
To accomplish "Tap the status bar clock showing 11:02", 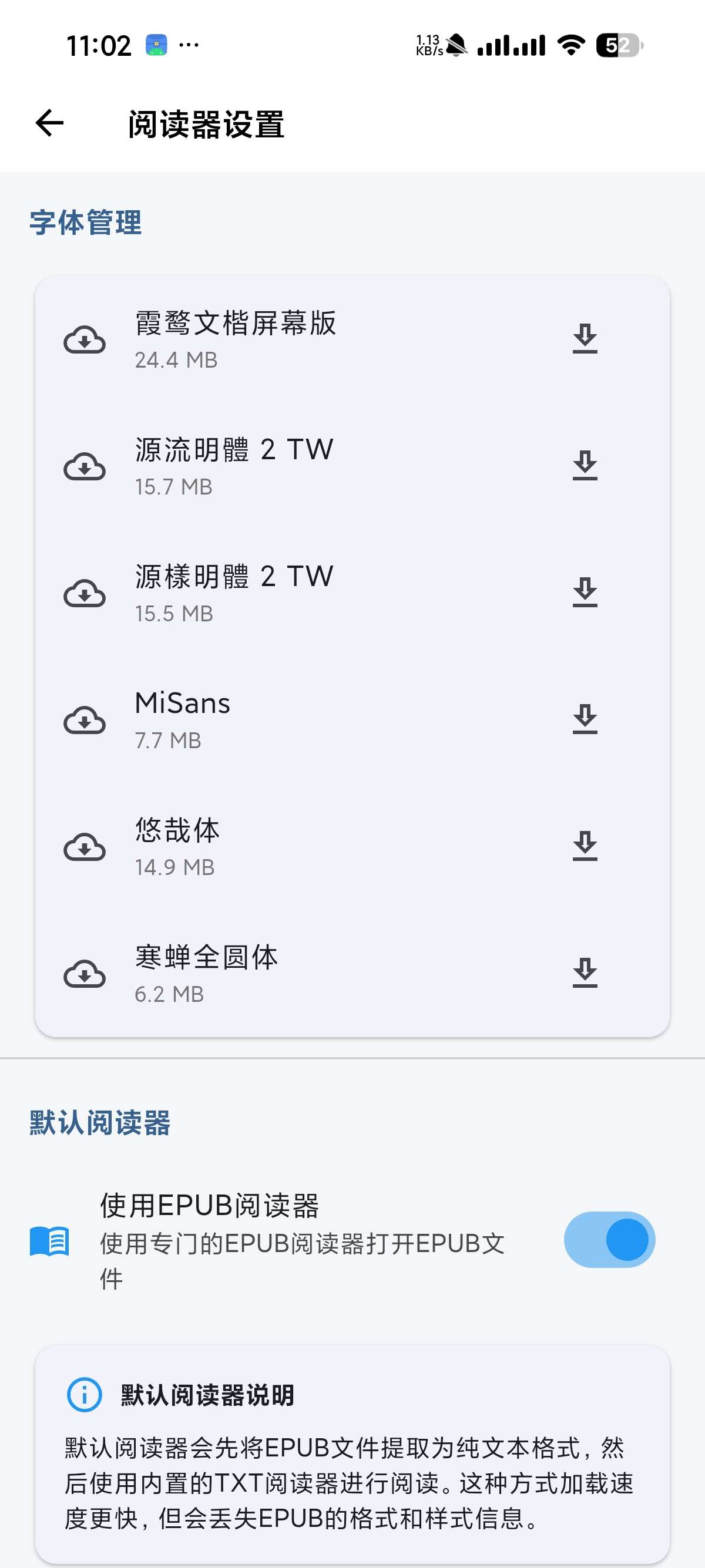I will 99,44.
